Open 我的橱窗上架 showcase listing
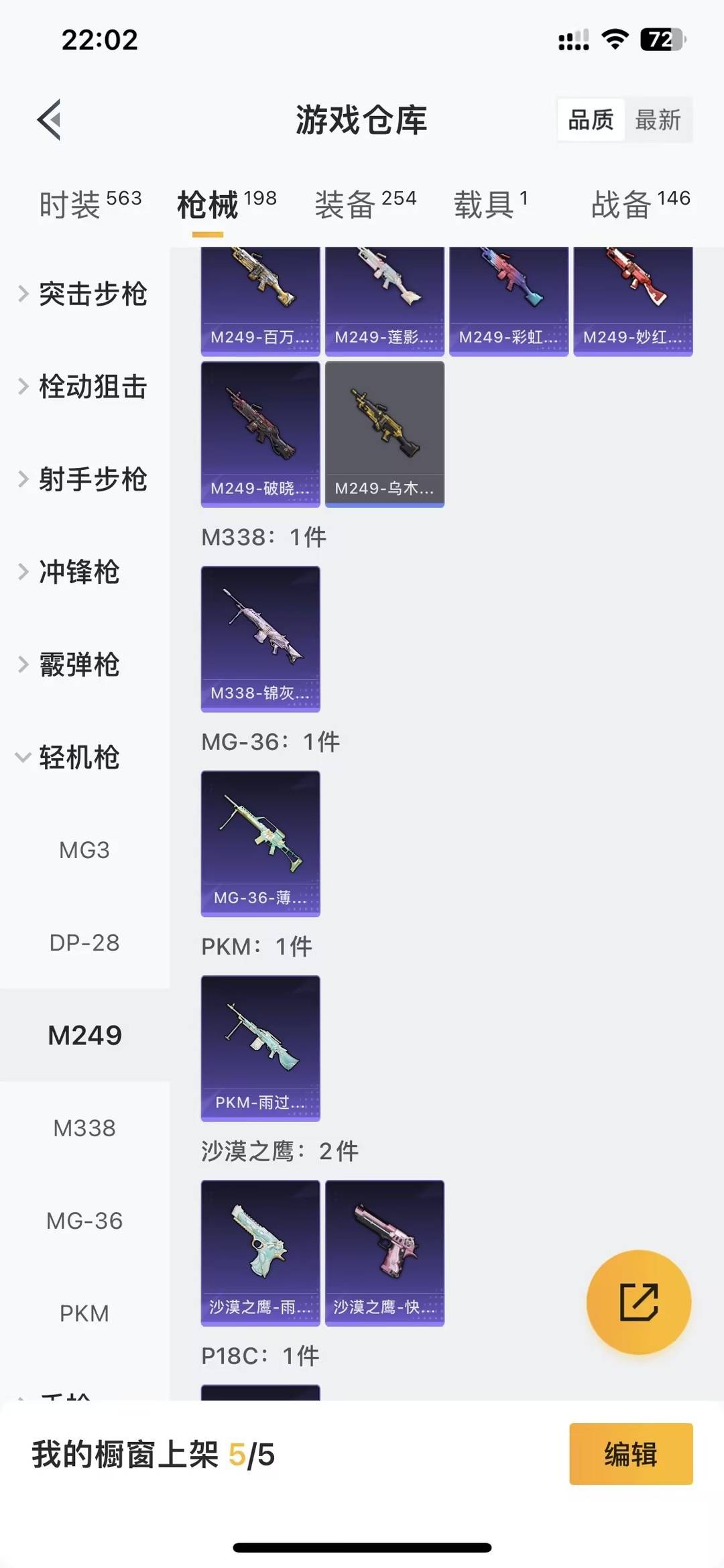This screenshot has height=1568, width=724. point(154,1456)
